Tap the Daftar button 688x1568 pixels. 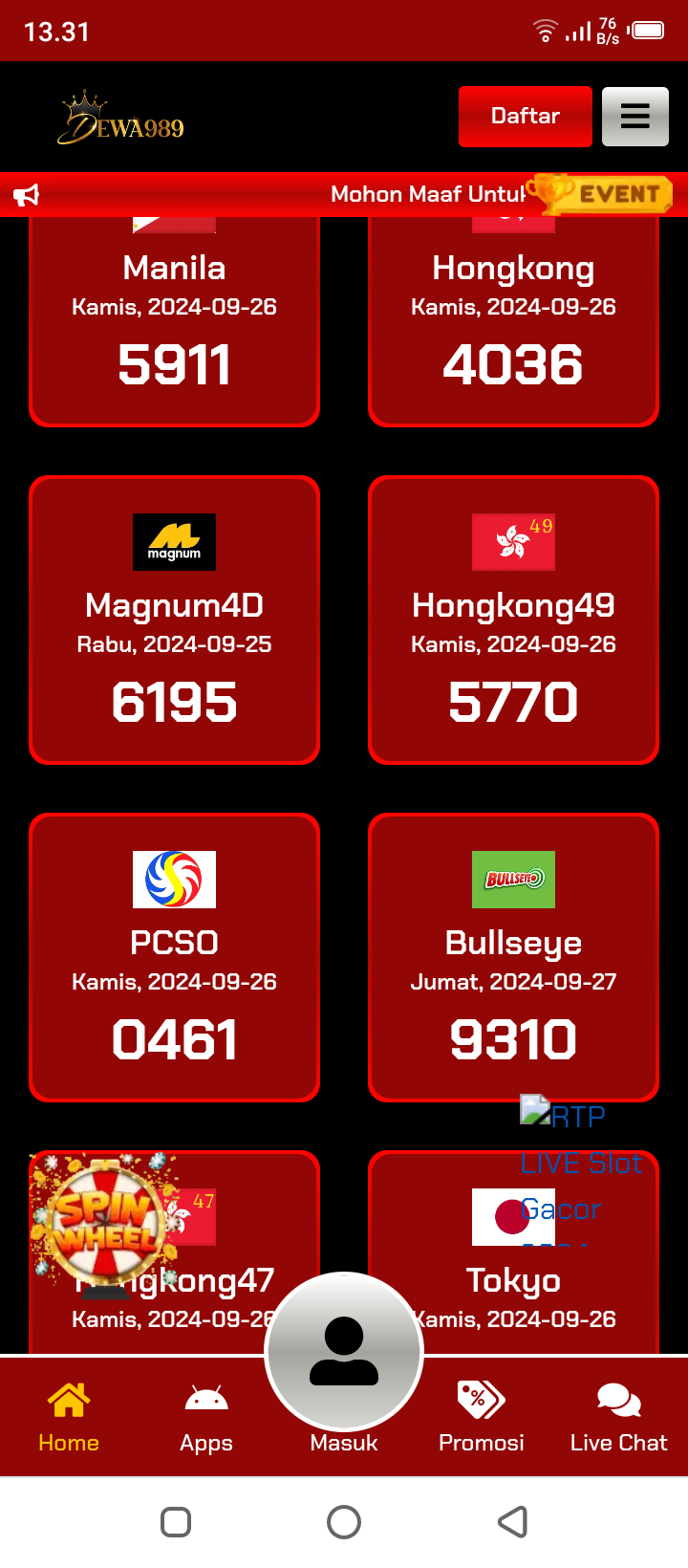(x=525, y=117)
